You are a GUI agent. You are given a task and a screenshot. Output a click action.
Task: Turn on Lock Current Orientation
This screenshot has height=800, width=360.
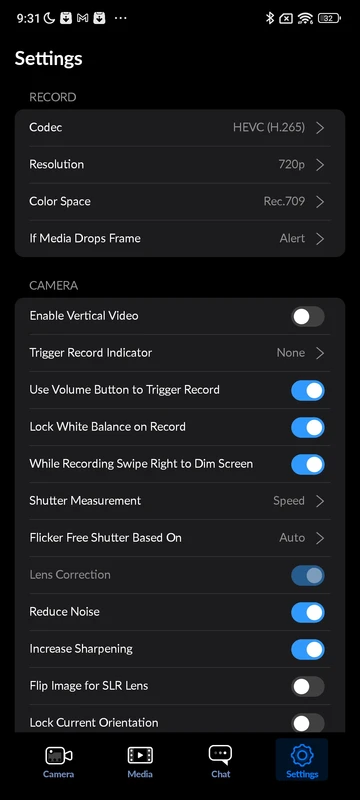(x=307, y=723)
